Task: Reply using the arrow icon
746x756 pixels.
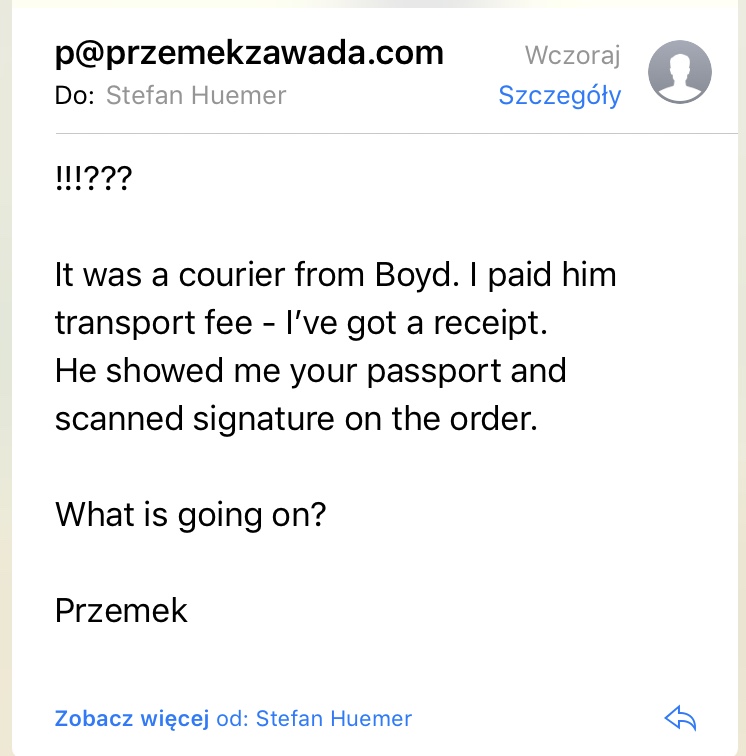Action: (x=679, y=717)
